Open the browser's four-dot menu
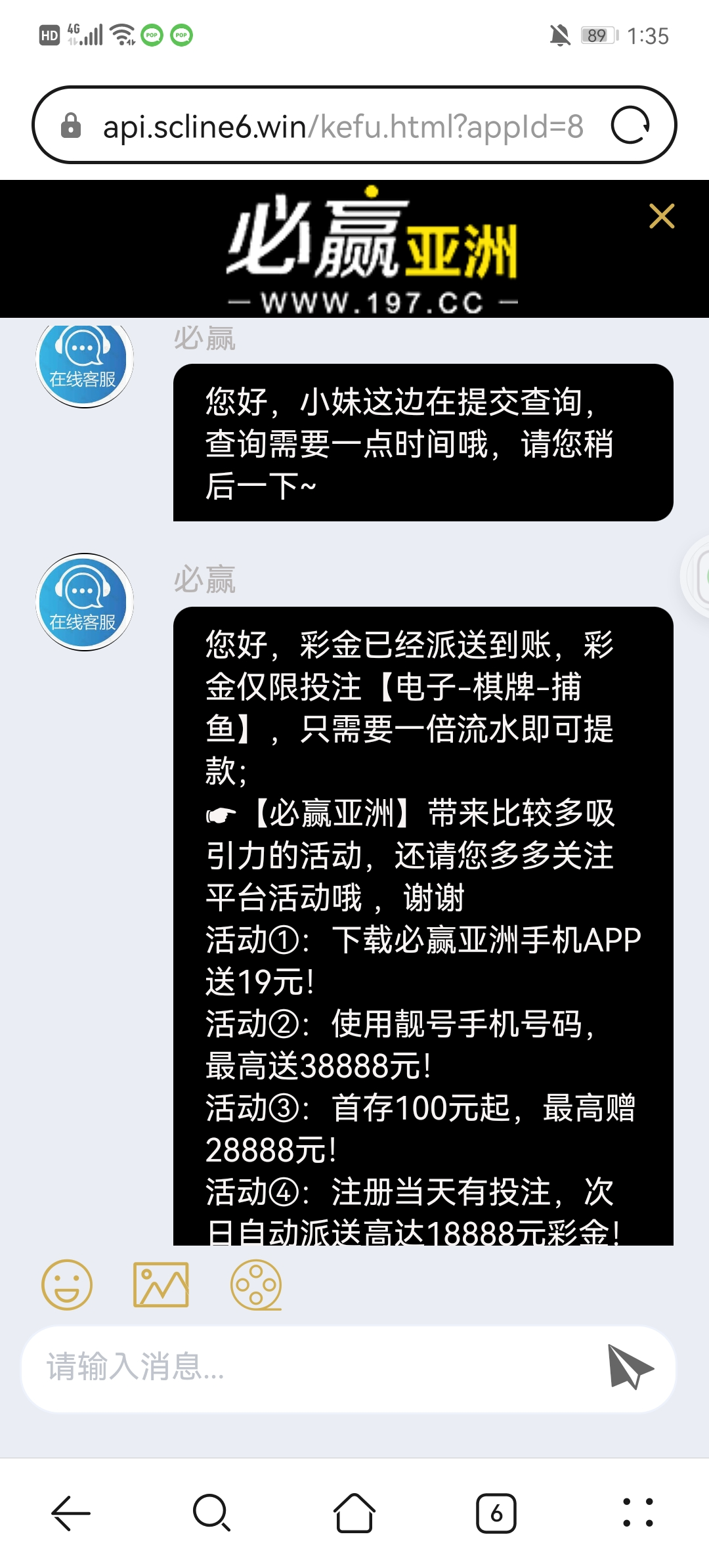Image resolution: width=709 pixels, height=1568 pixels. tap(637, 1513)
